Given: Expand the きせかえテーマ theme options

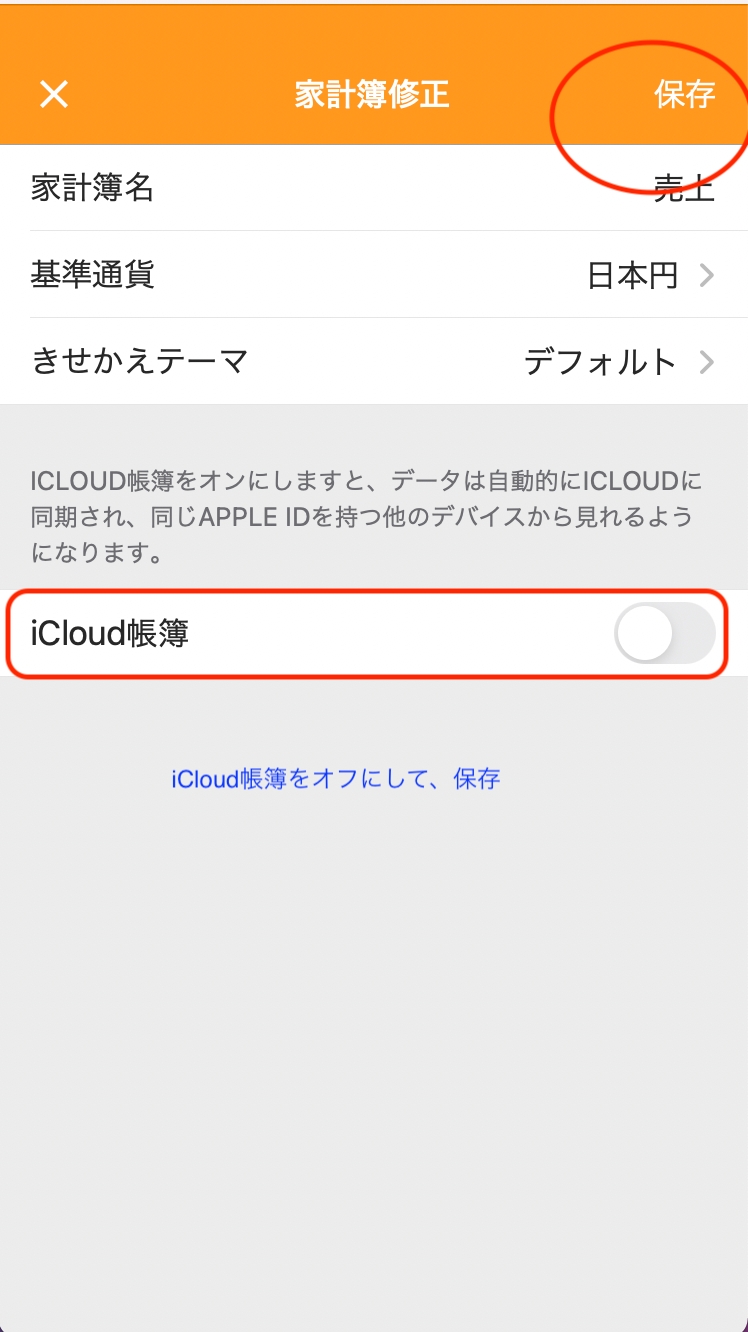Looking at the screenshot, I should (x=374, y=362).
